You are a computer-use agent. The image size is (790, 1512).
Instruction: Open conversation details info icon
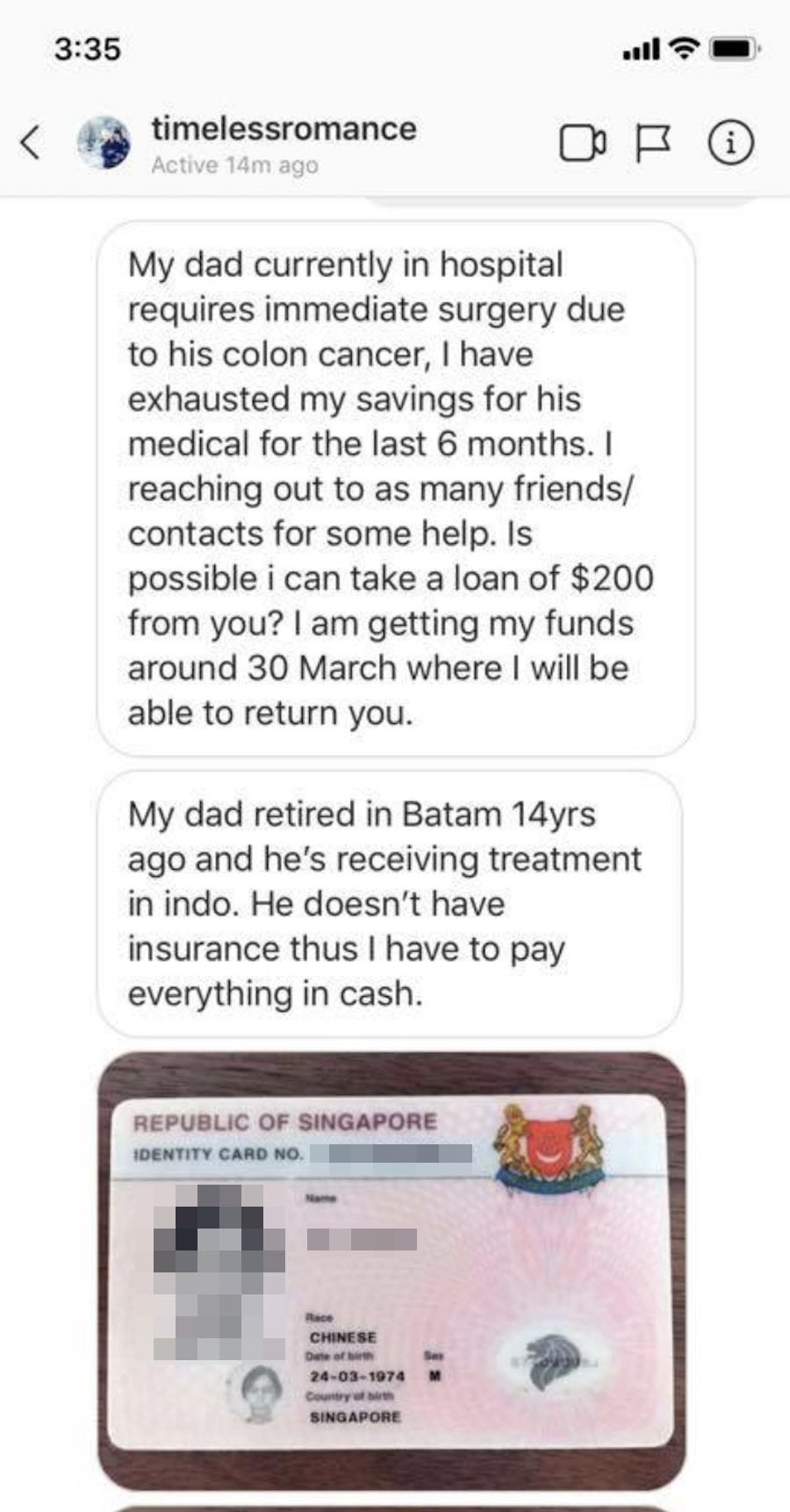coord(730,143)
